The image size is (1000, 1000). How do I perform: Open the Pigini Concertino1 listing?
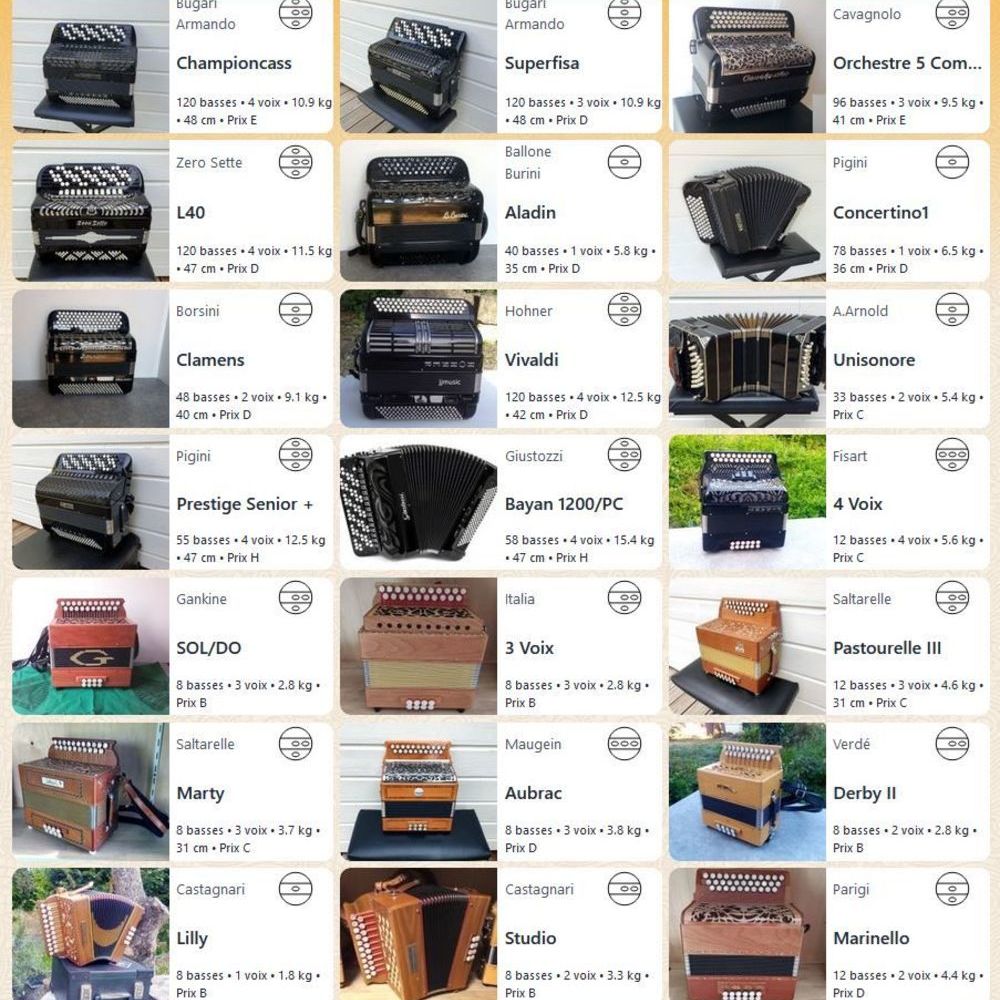[880, 212]
